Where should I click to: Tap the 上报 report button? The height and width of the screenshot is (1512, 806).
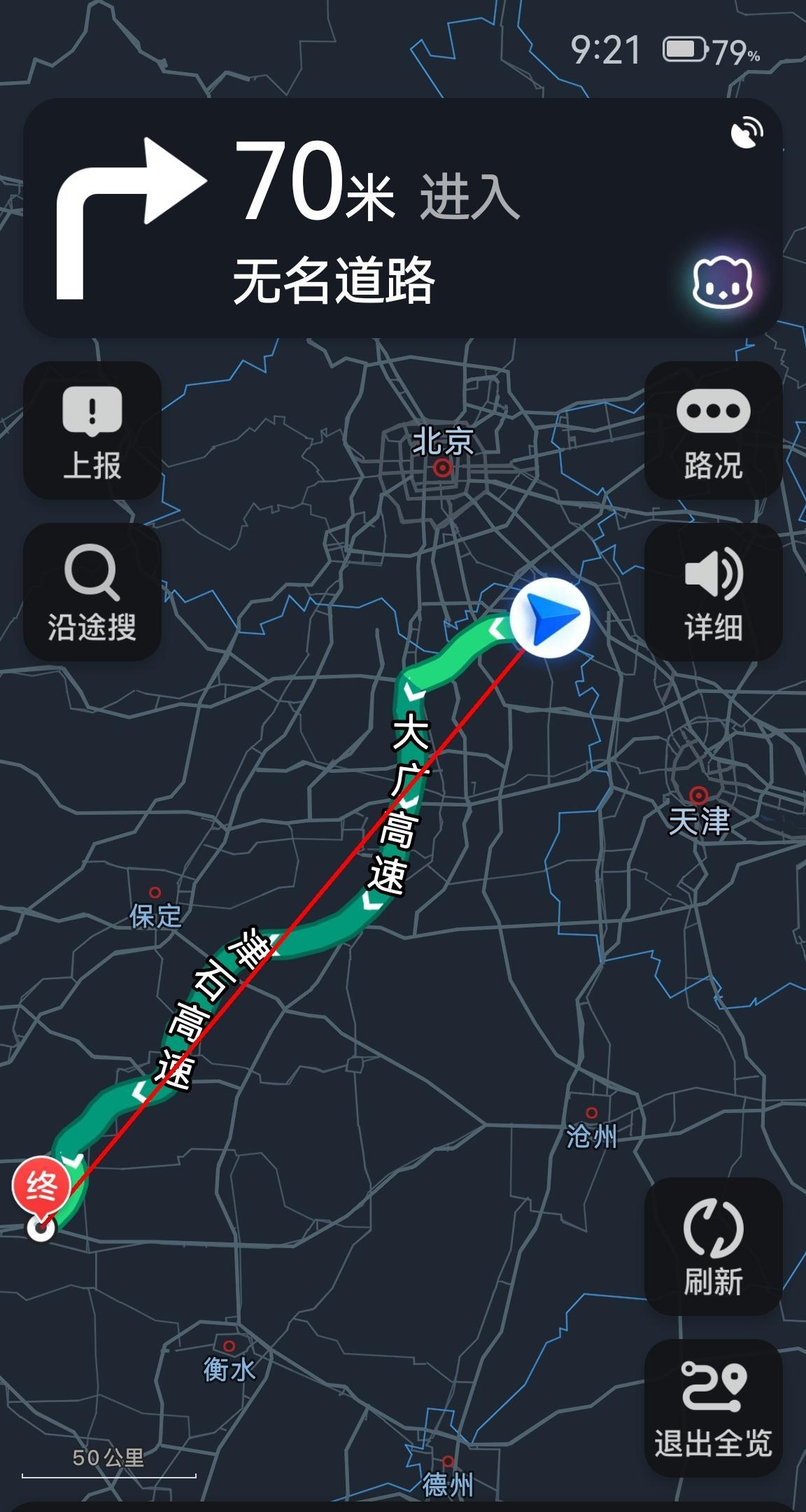point(92,430)
